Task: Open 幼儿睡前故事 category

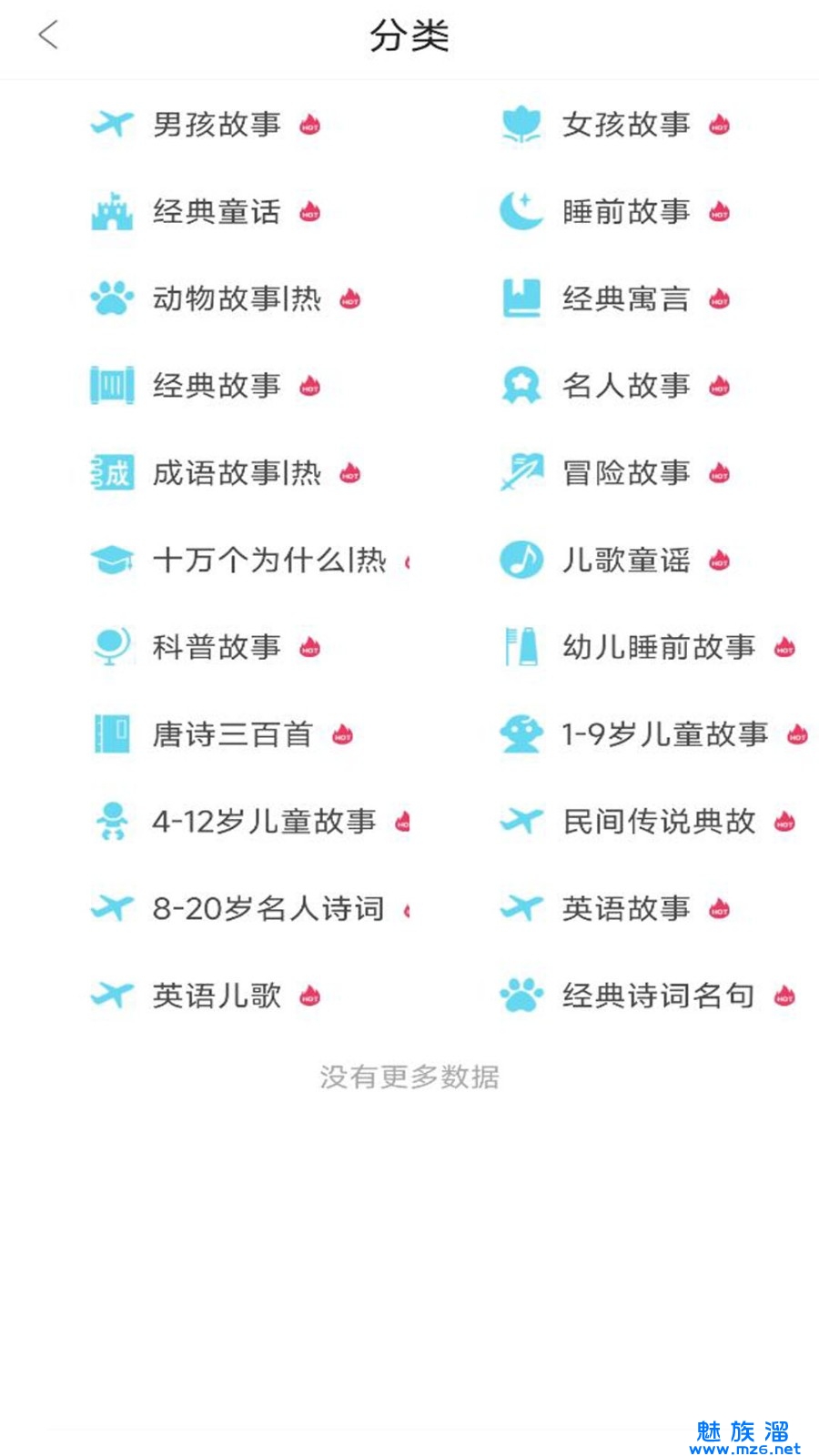Action: pyautogui.click(x=659, y=647)
